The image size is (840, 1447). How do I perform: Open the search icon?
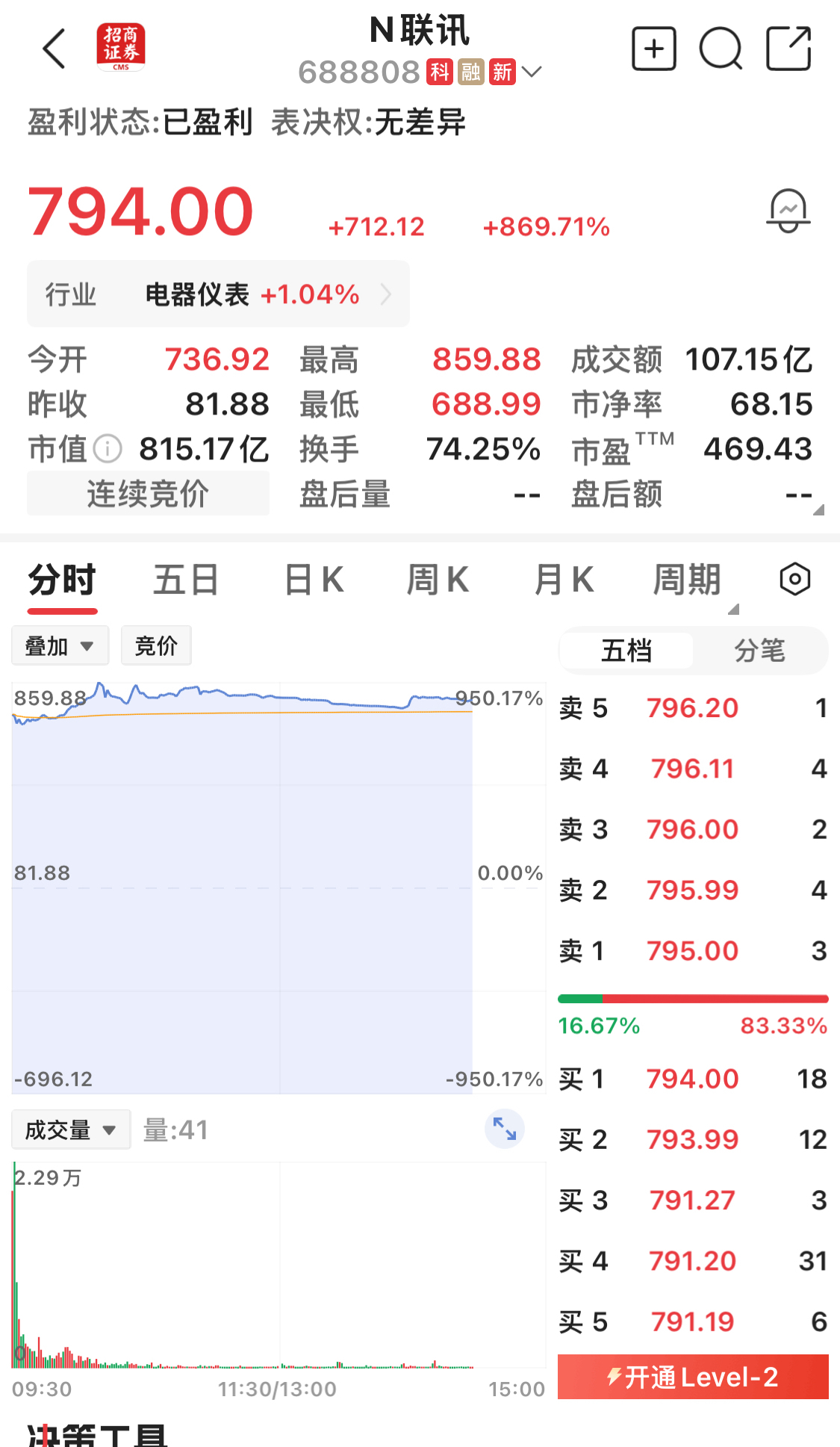coord(721,49)
